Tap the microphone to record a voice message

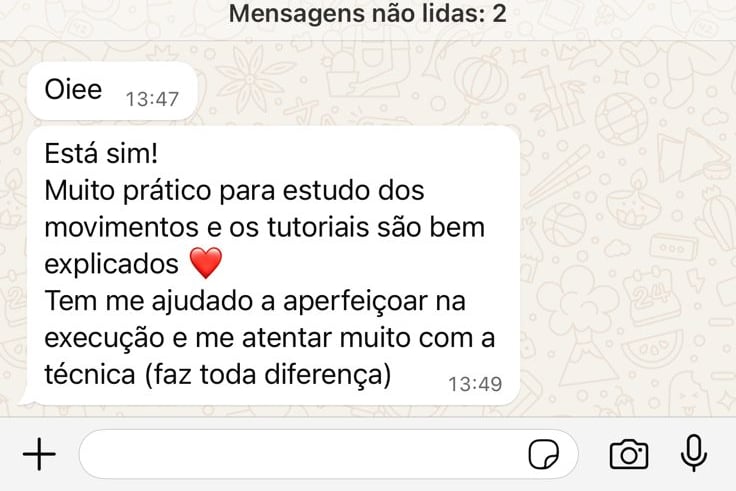click(x=693, y=454)
